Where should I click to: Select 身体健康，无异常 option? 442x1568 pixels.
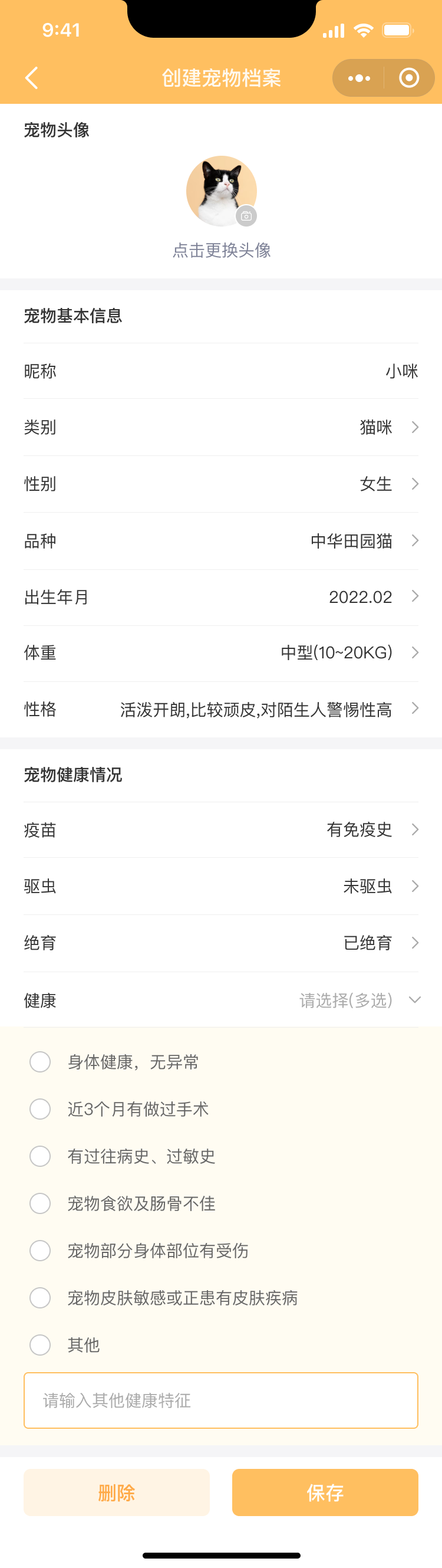coord(40,1062)
